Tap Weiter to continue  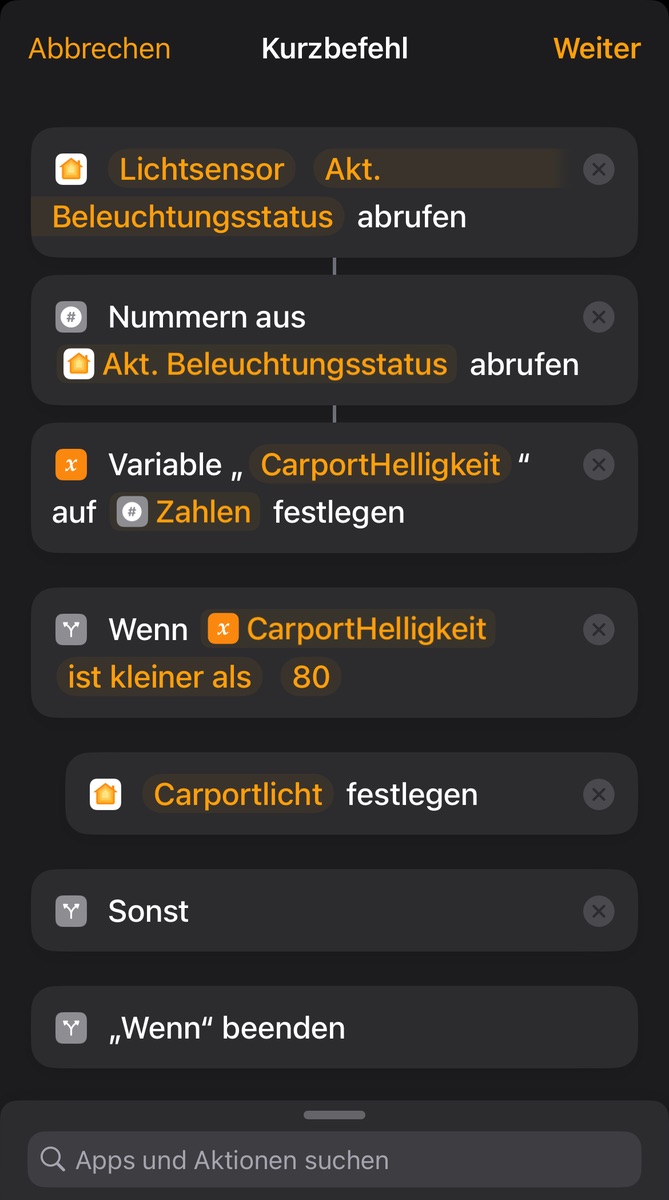click(596, 48)
